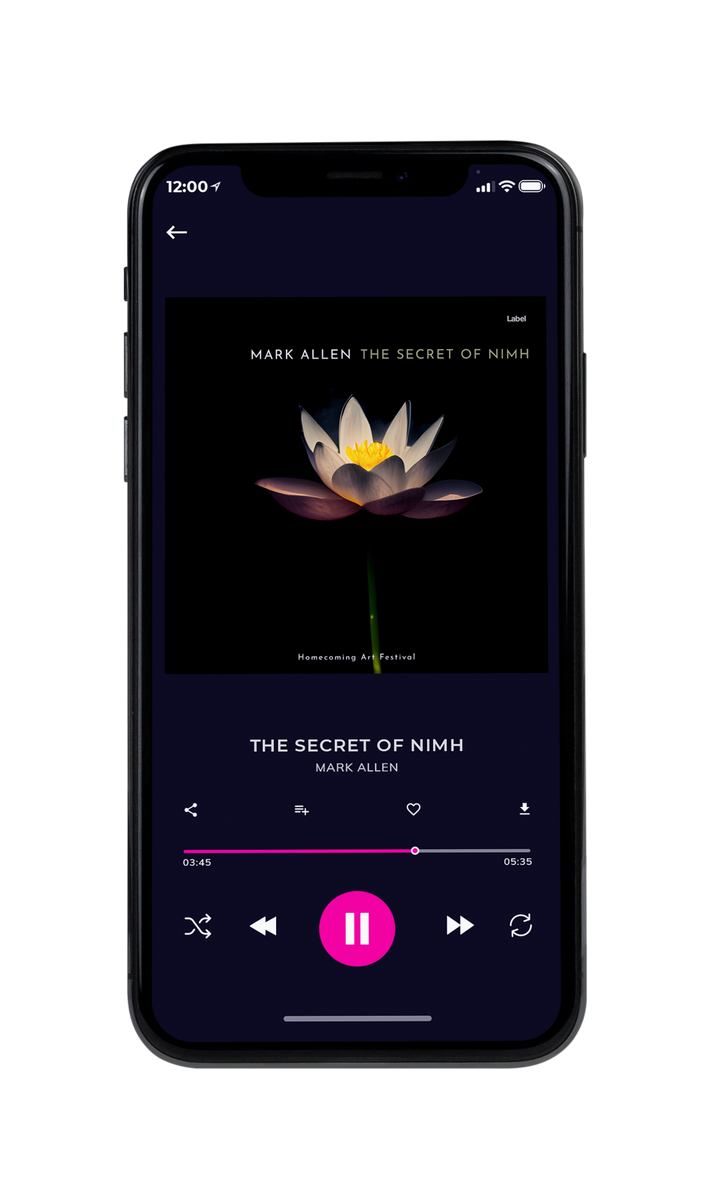Add this song to a playlist

coord(301,810)
